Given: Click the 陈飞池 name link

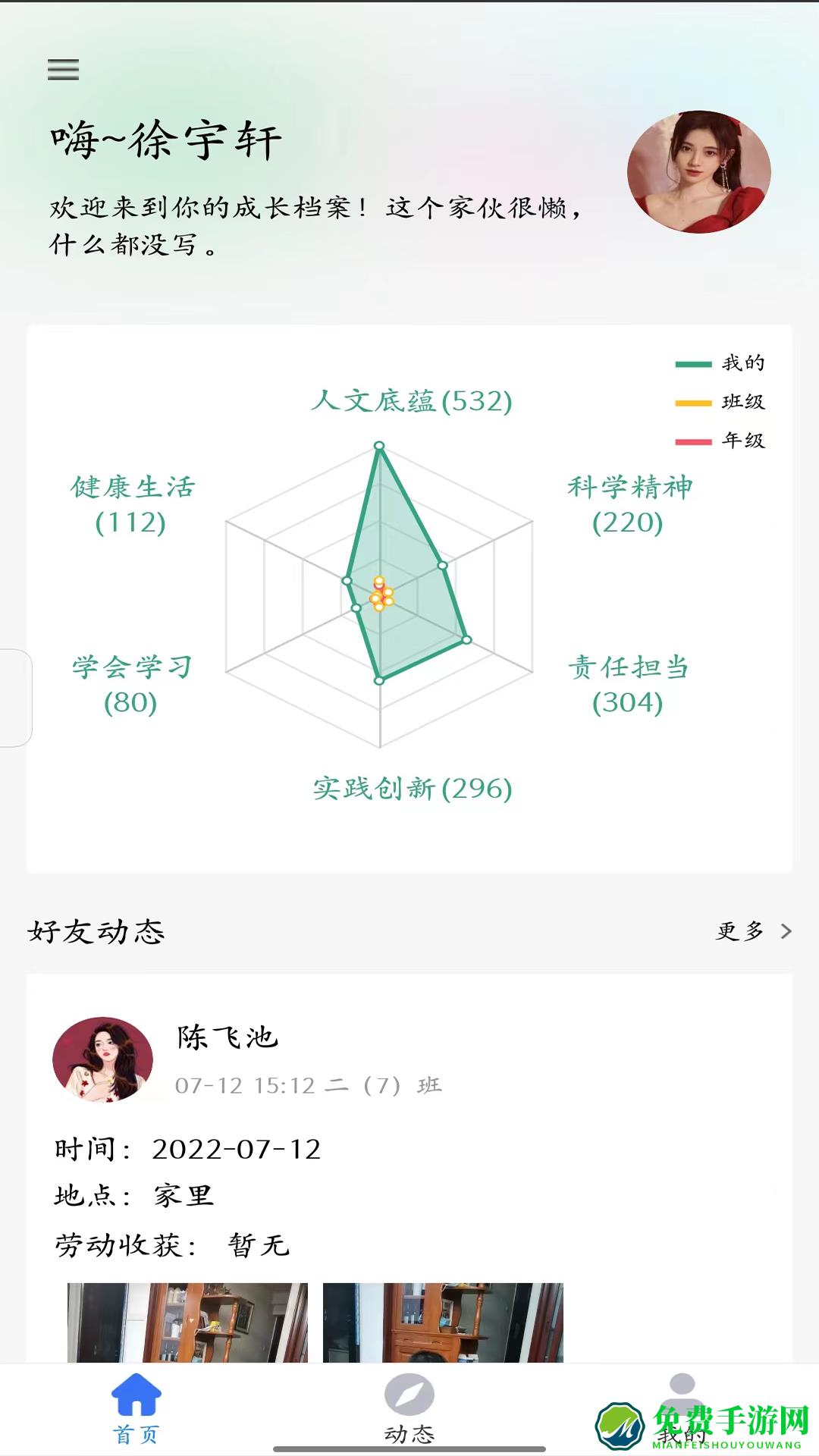Looking at the screenshot, I should click(x=227, y=1039).
